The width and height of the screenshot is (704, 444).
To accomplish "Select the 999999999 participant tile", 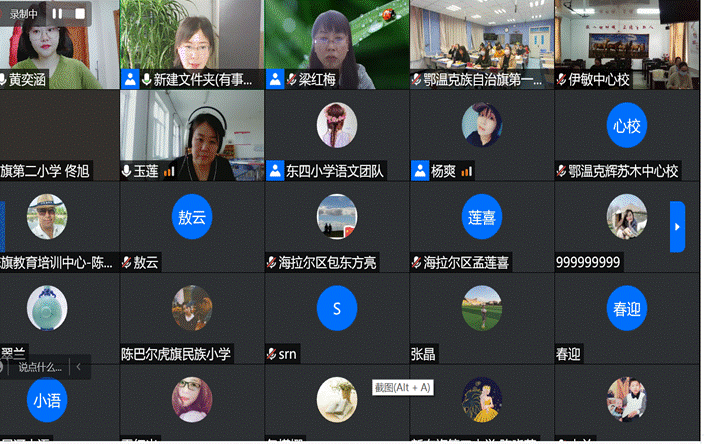I will 626,222.
